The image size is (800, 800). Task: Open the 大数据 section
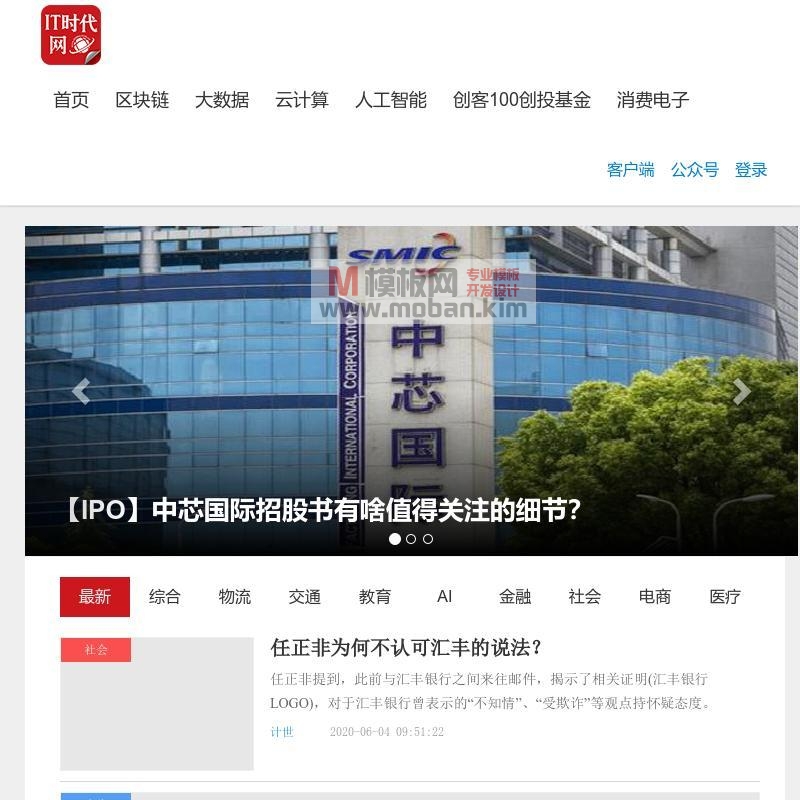click(x=221, y=100)
